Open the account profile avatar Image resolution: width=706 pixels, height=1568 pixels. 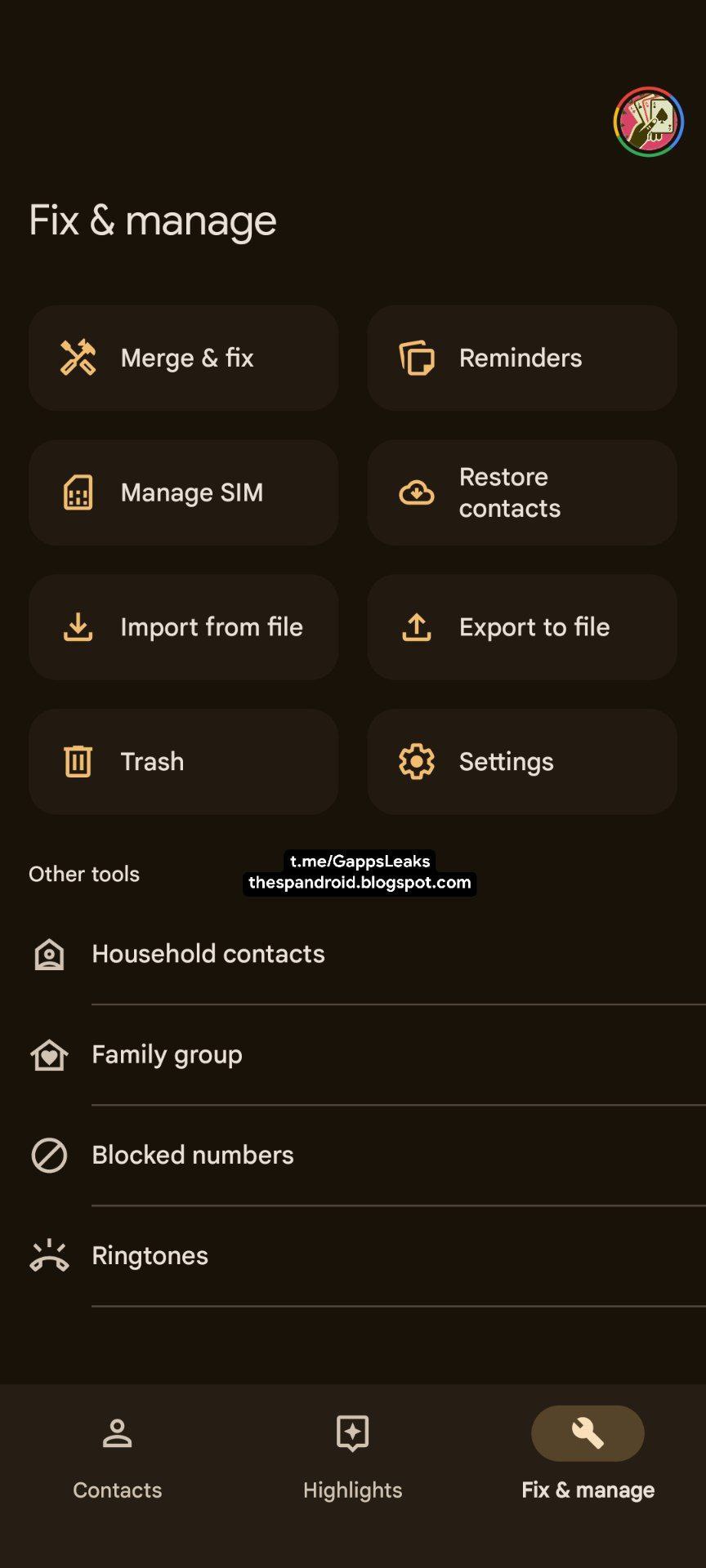click(x=648, y=122)
